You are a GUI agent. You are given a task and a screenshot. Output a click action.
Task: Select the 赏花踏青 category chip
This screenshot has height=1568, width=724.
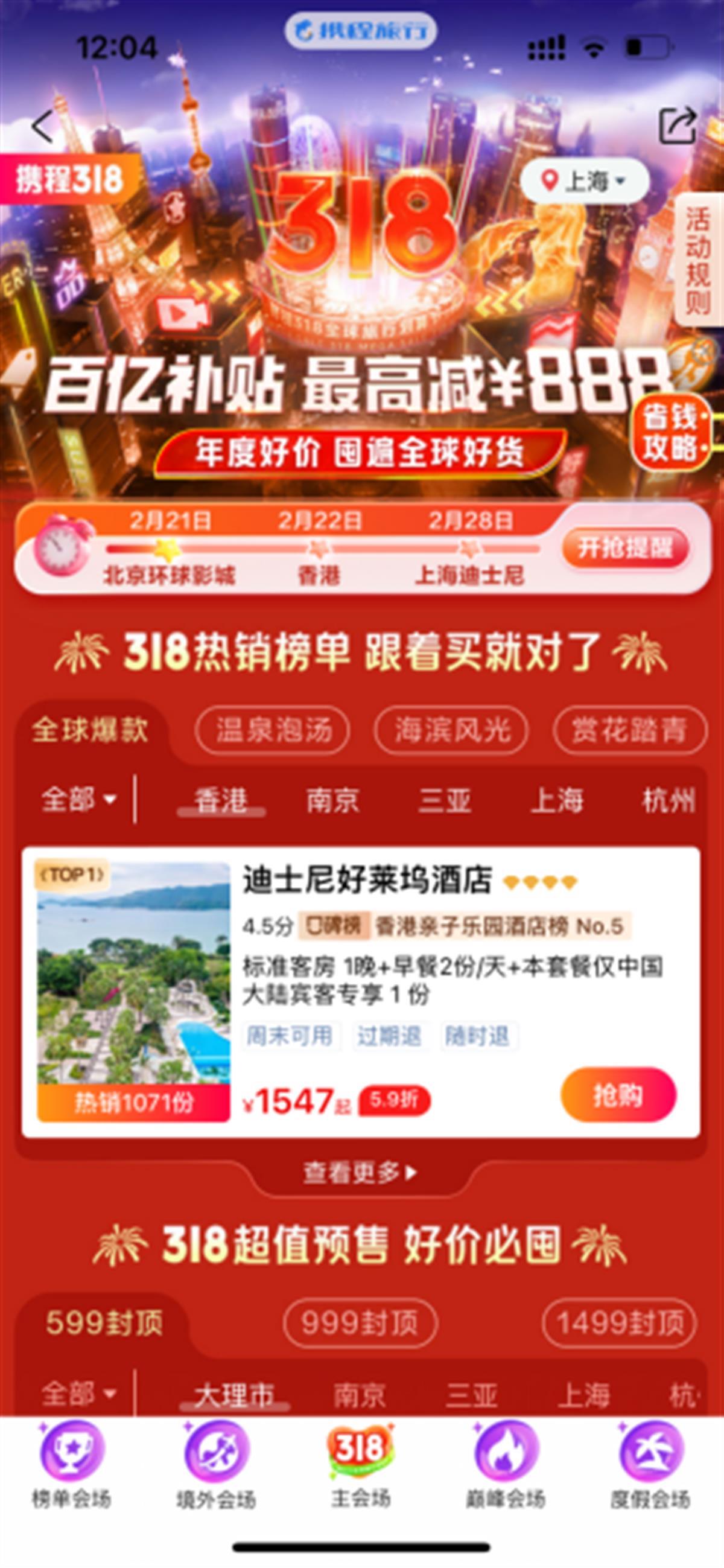click(x=629, y=729)
